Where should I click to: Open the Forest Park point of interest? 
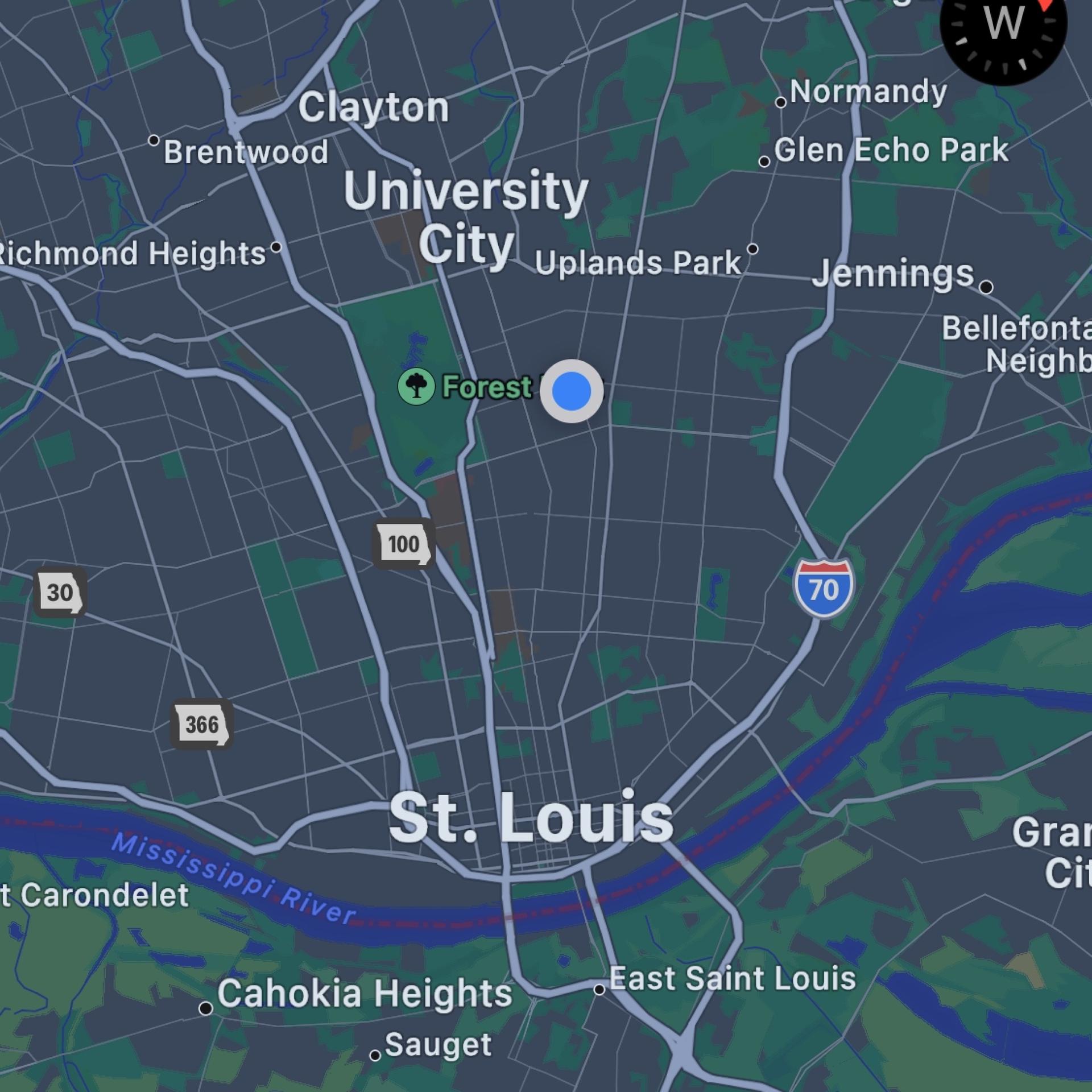[416, 387]
